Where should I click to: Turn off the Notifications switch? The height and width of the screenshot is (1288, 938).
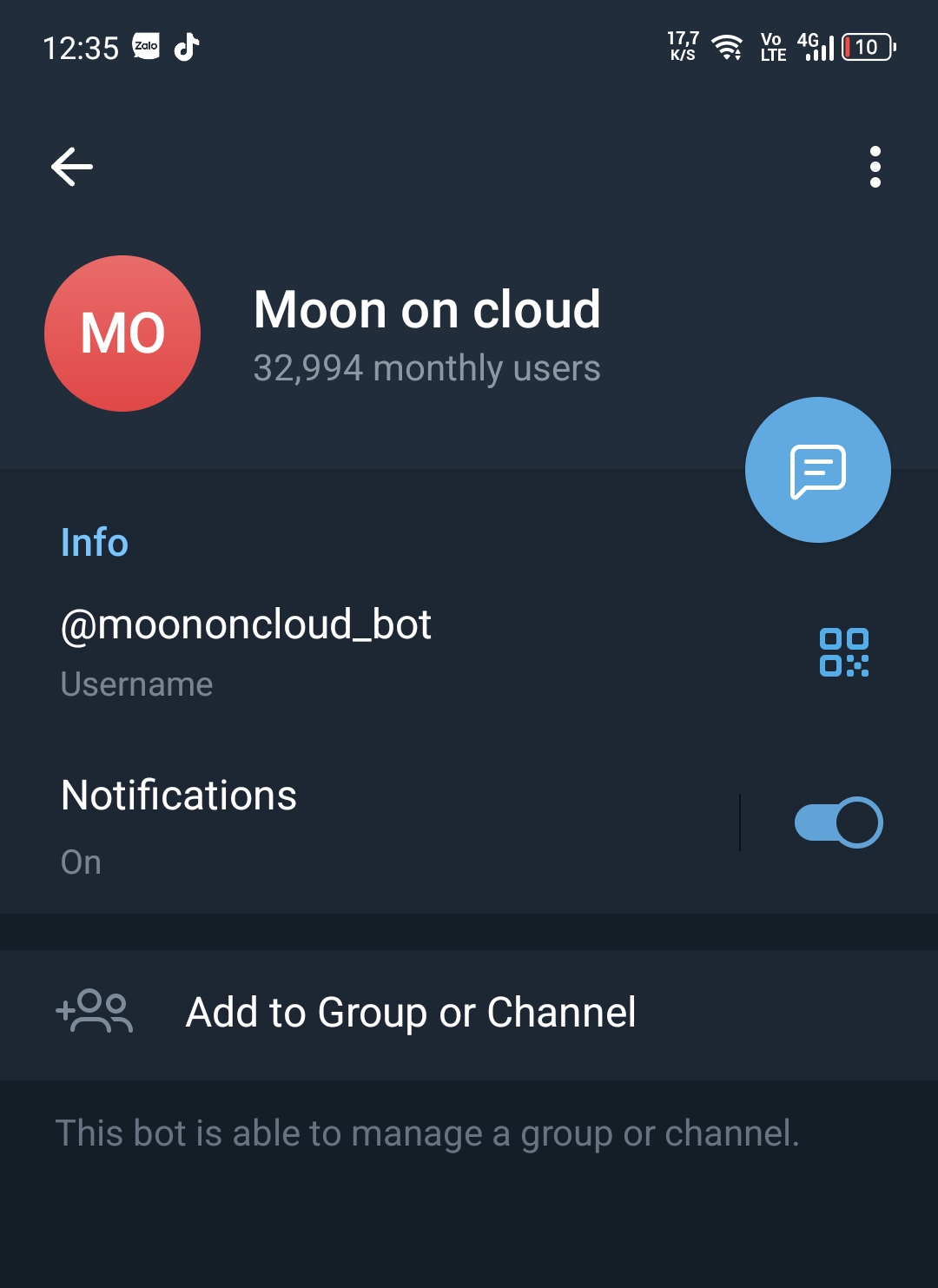point(838,822)
